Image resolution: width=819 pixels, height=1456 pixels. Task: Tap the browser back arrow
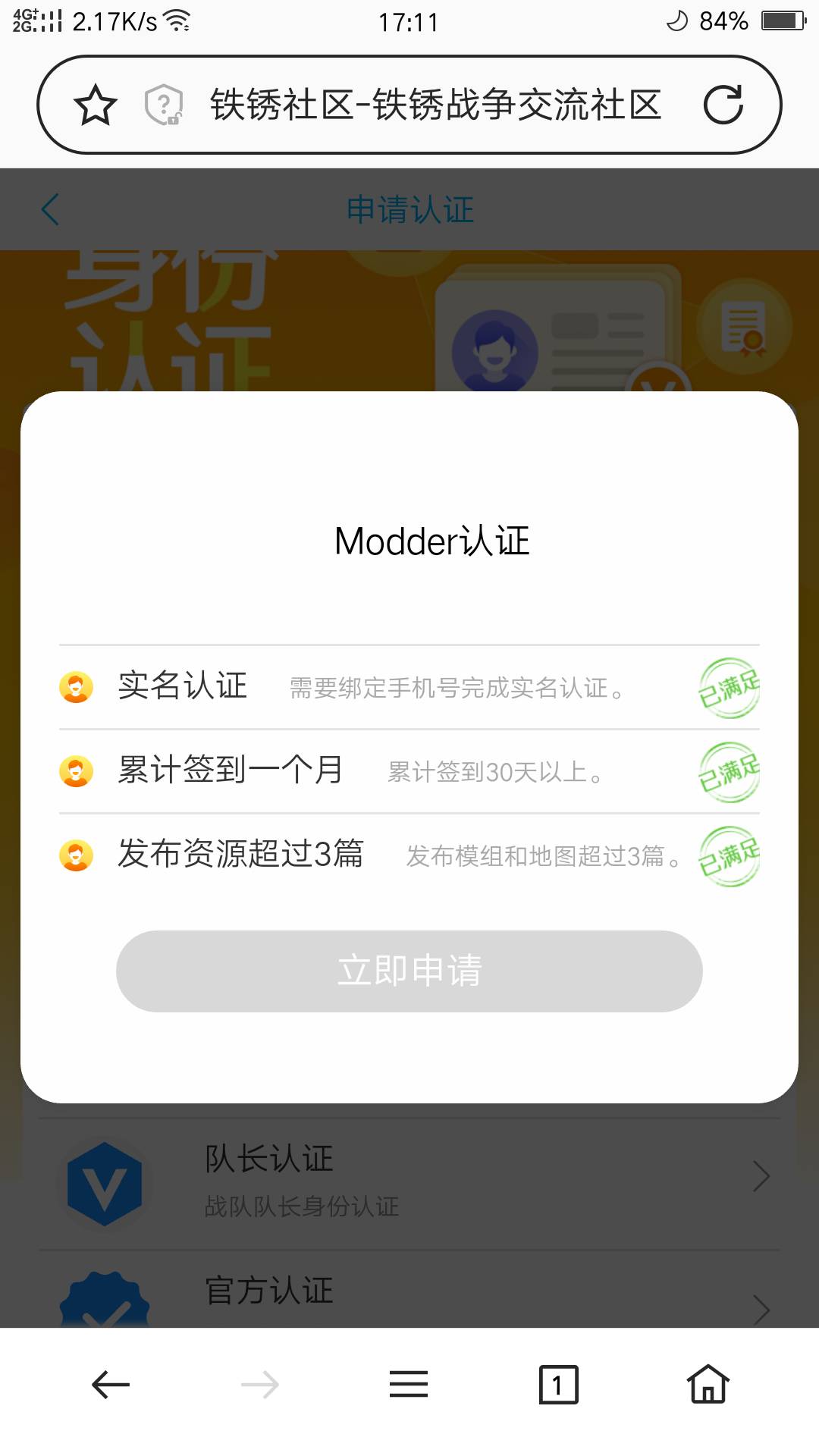(x=111, y=1385)
